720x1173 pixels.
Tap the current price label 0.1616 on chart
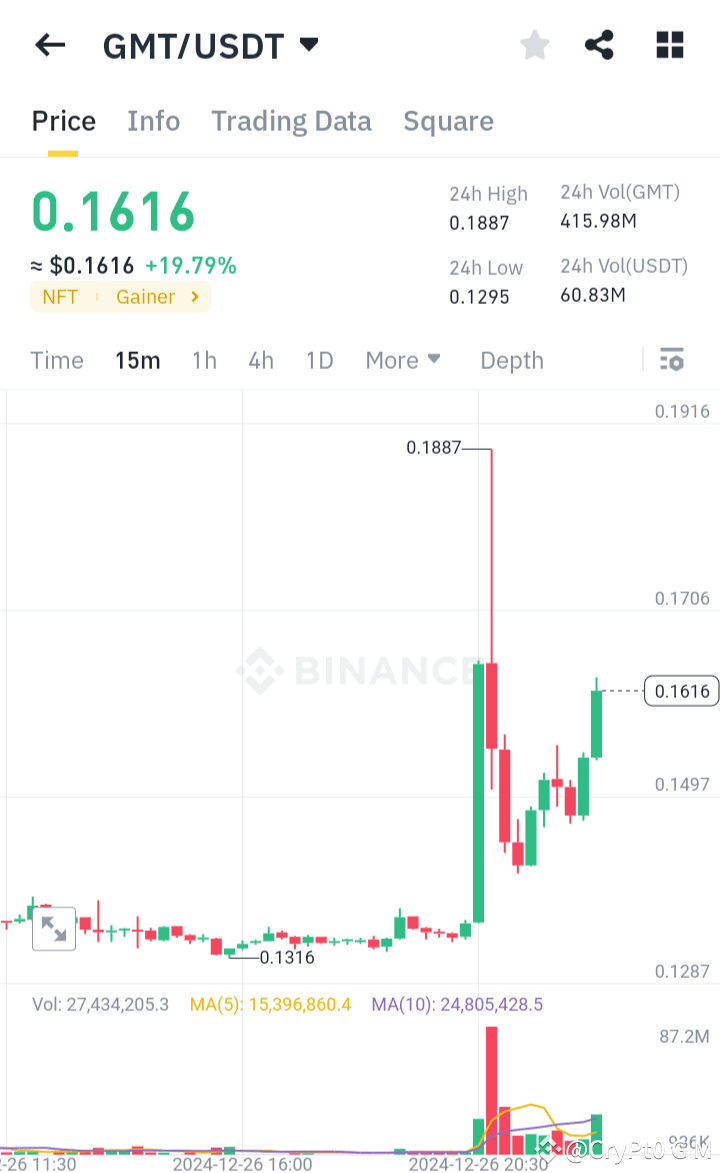point(681,691)
